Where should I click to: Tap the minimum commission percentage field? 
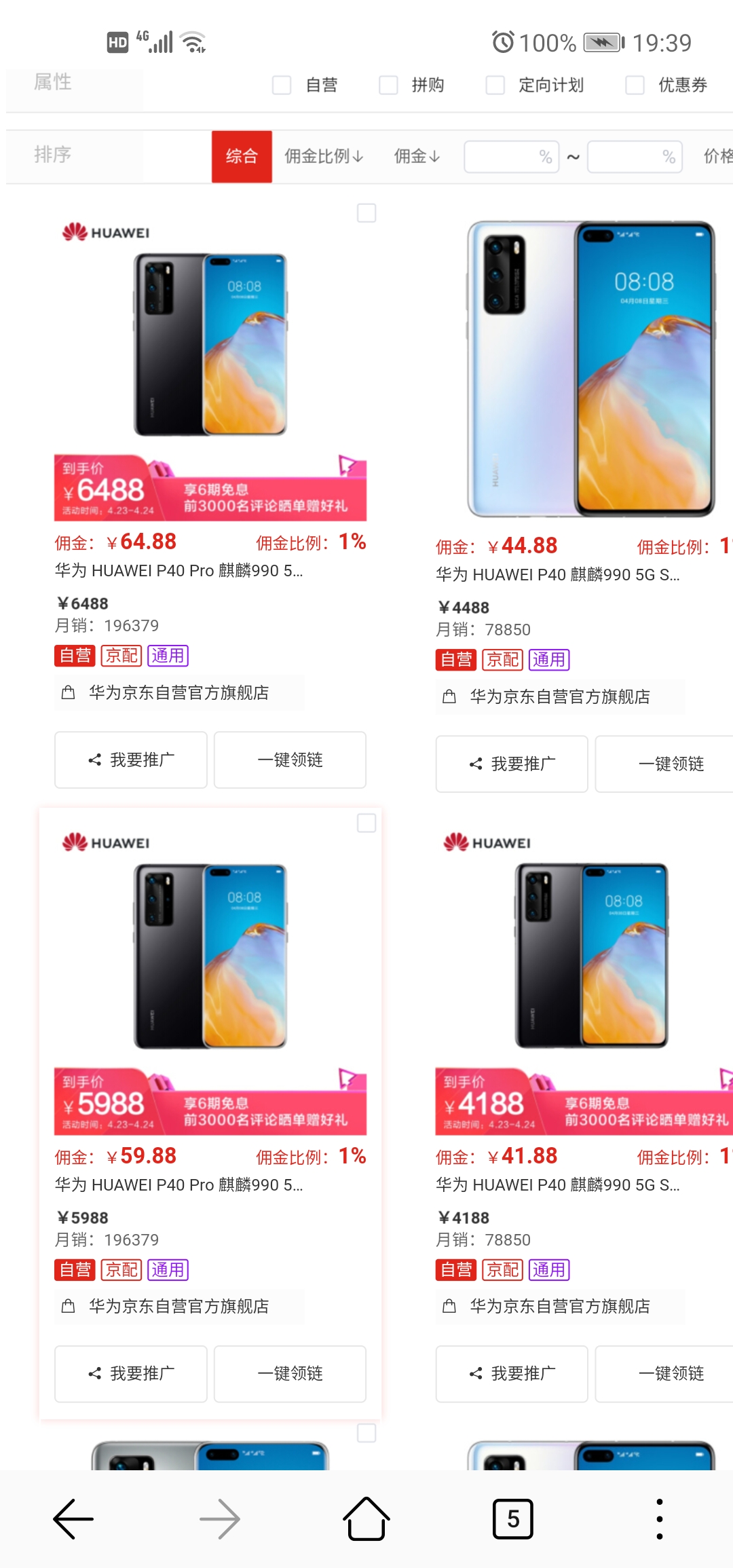click(x=512, y=157)
